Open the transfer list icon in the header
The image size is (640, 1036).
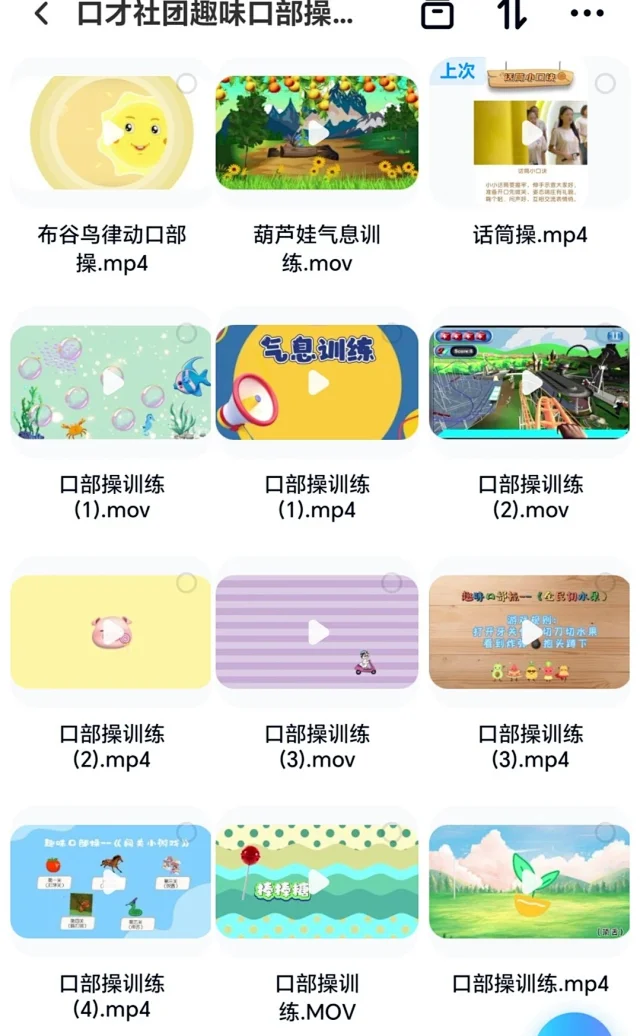click(x=437, y=14)
